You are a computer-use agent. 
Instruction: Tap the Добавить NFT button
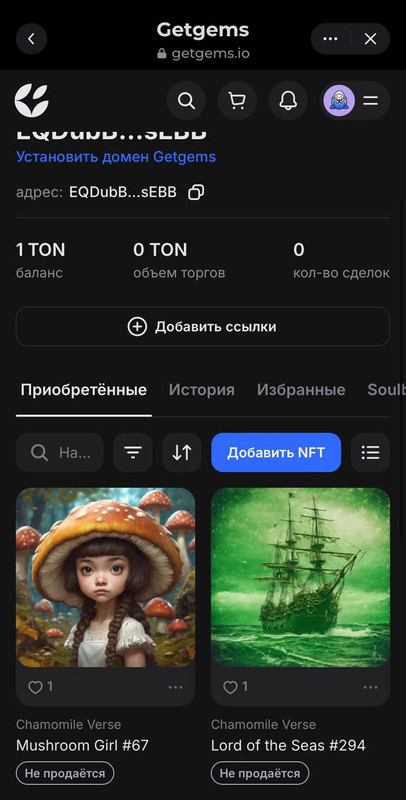pos(276,453)
